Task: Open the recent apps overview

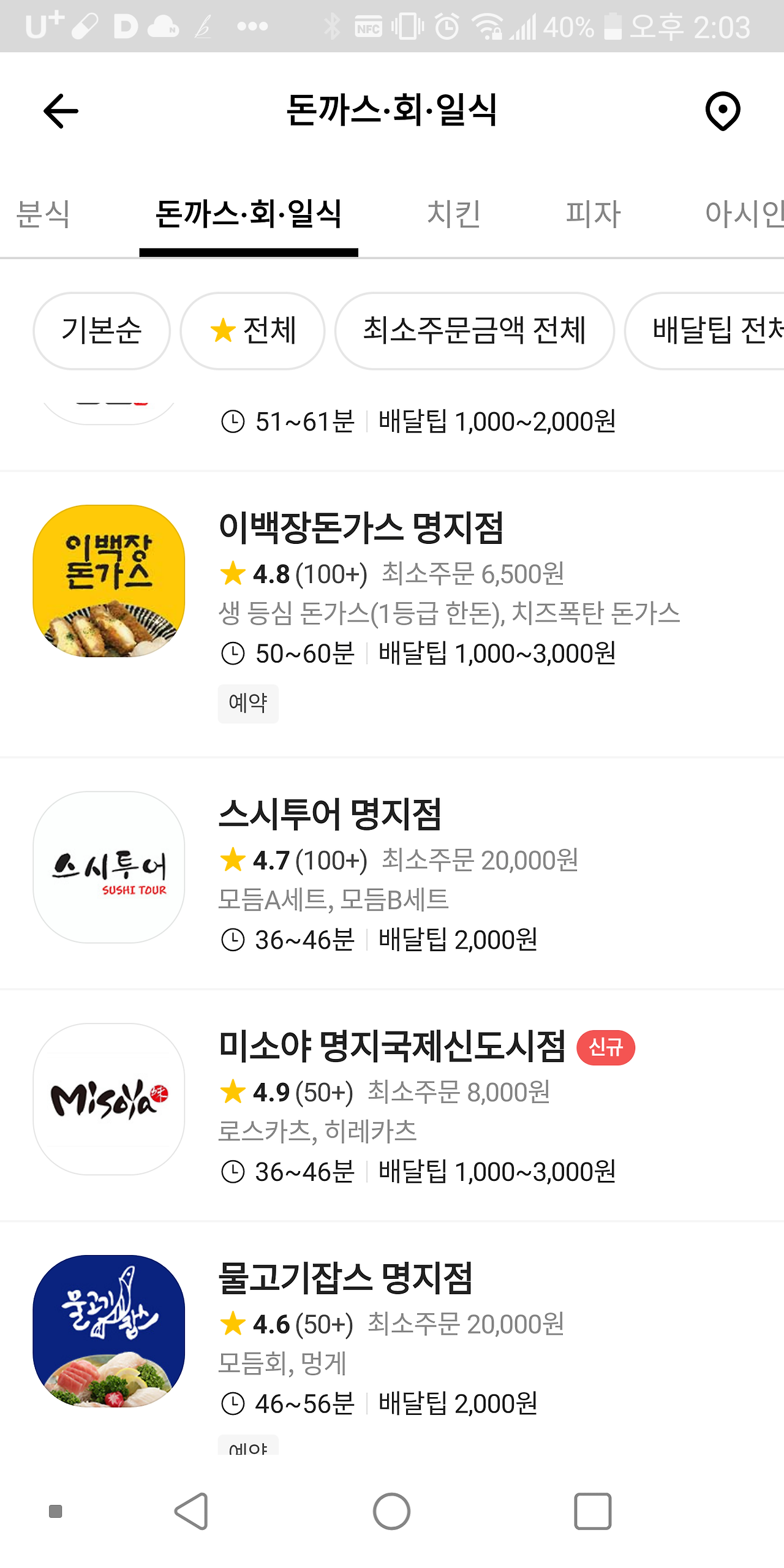Action: point(592,1511)
